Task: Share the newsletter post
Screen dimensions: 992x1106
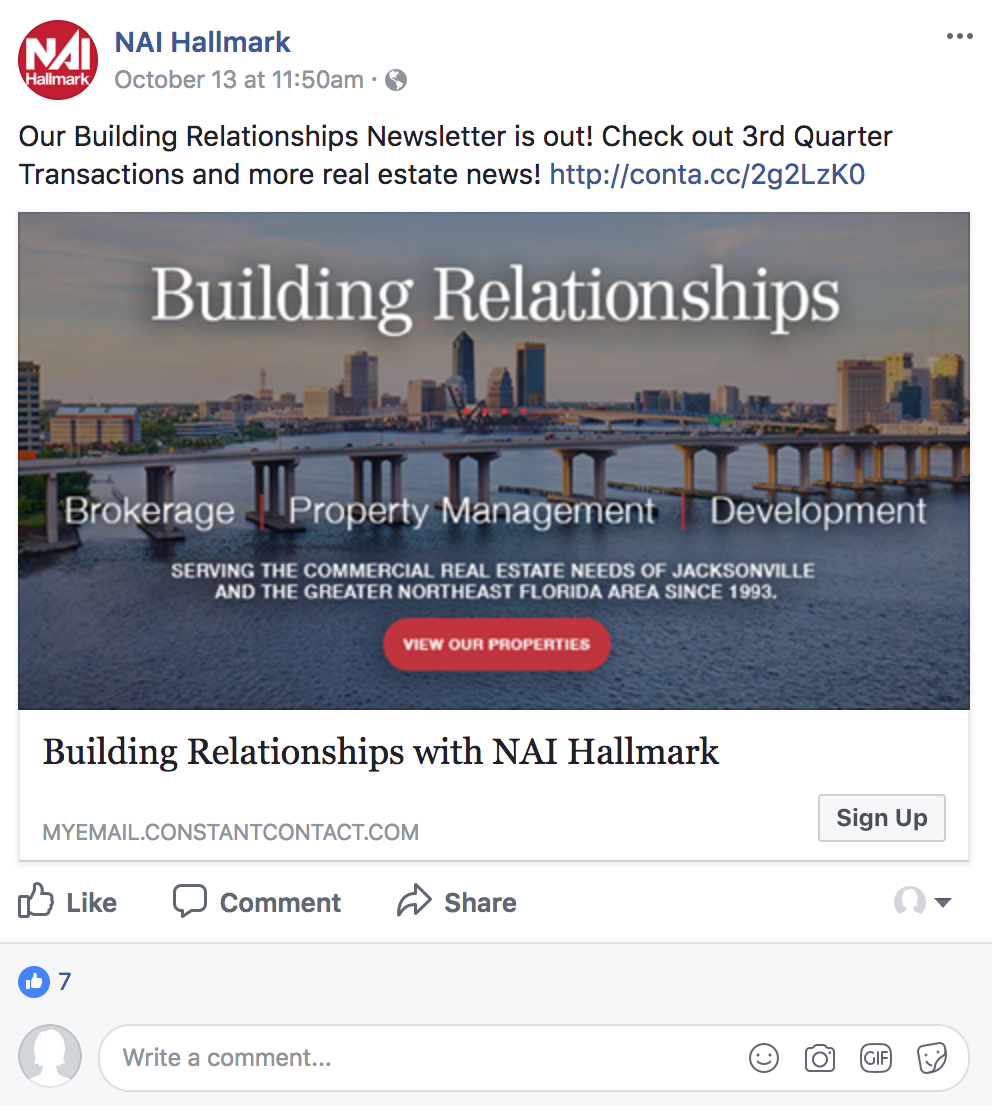Action: click(x=457, y=902)
